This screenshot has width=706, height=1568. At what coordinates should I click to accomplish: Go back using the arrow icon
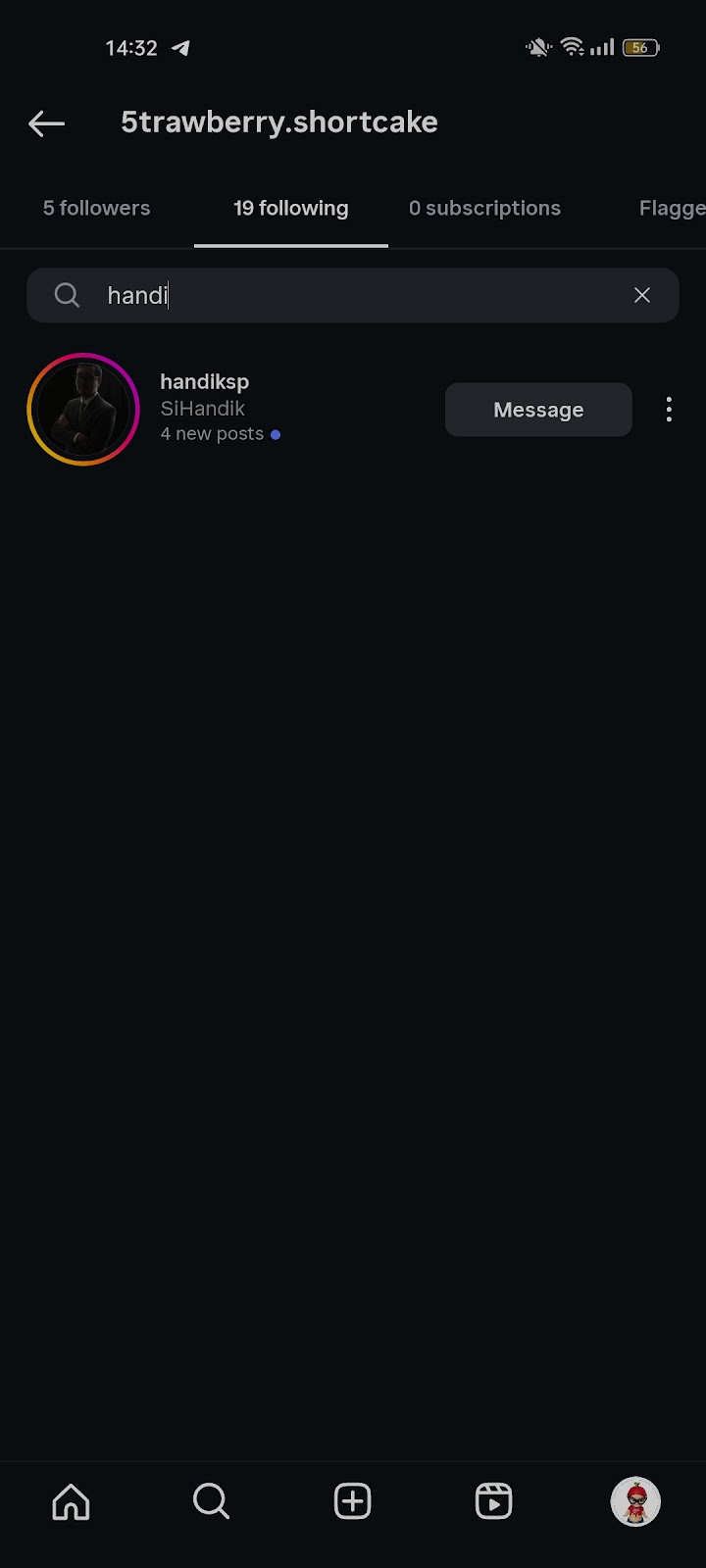click(46, 123)
